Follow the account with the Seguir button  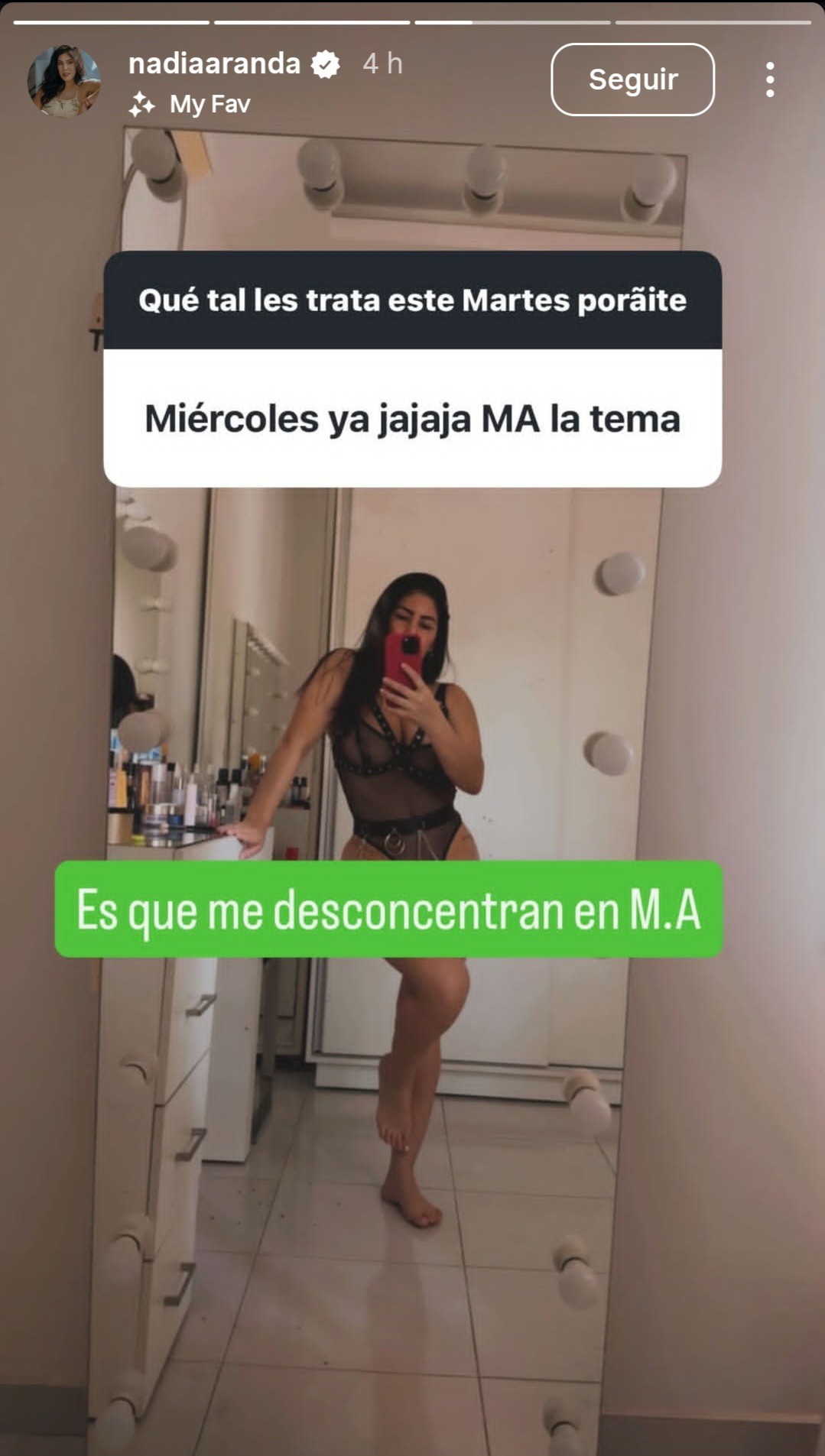coord(632,79)
